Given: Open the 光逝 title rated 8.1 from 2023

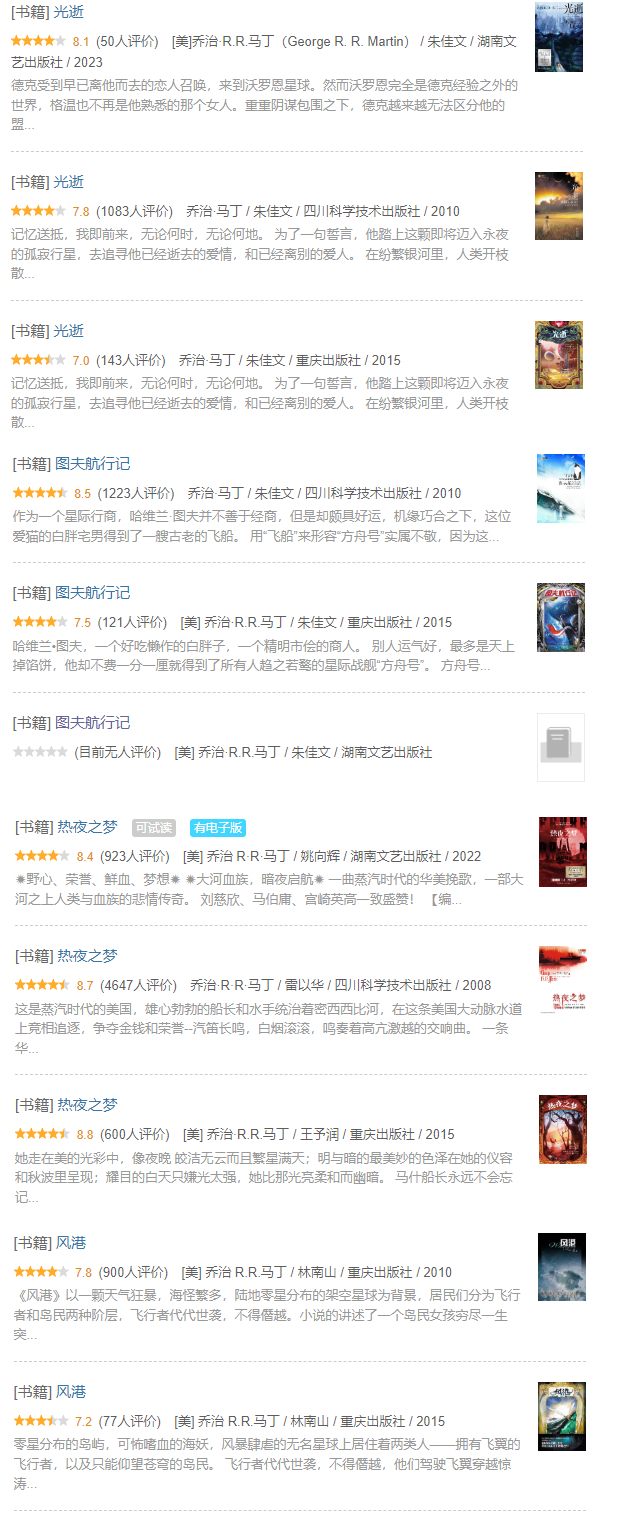Looking at the screenshot, I should point(68,13).
